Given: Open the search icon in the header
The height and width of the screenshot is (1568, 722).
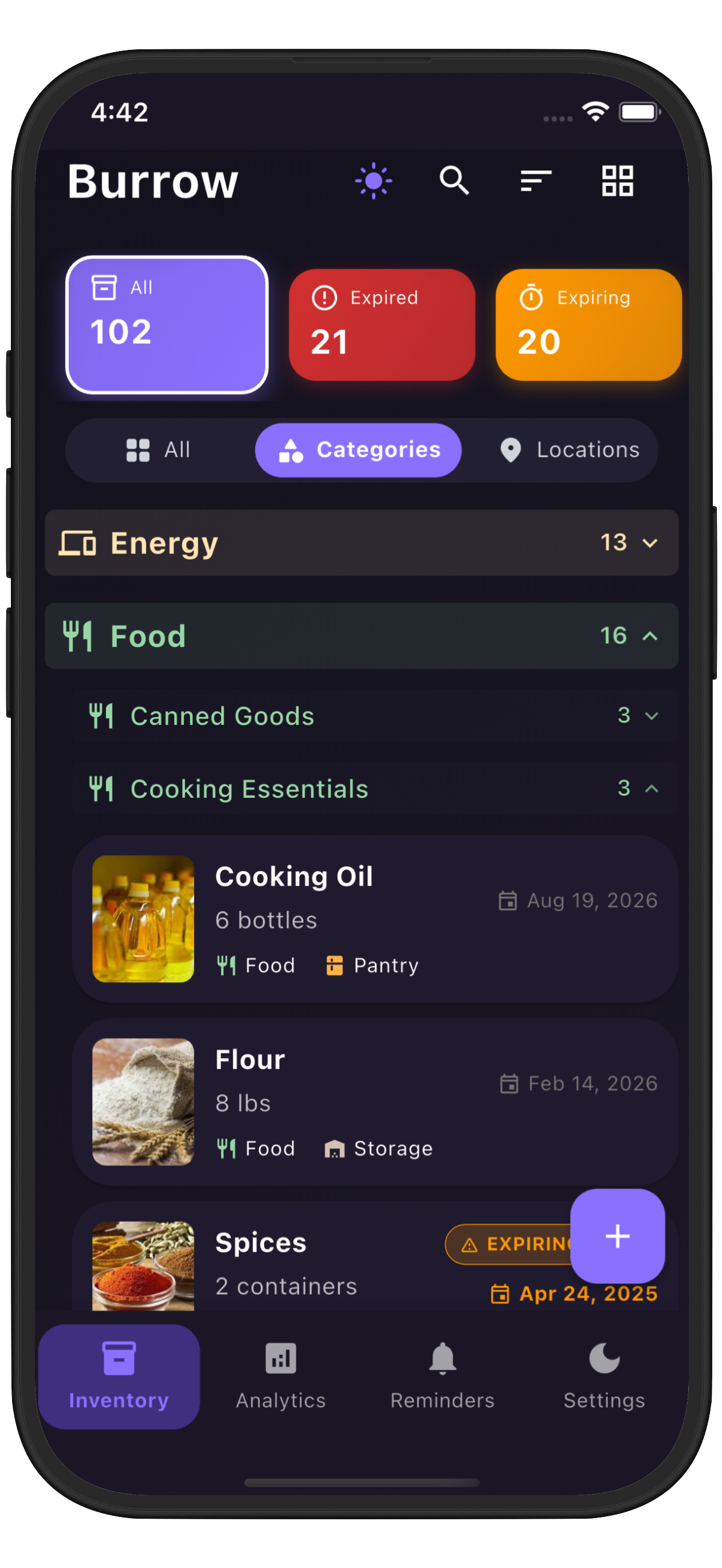Looking at the screenshot, I should (453, 180).
